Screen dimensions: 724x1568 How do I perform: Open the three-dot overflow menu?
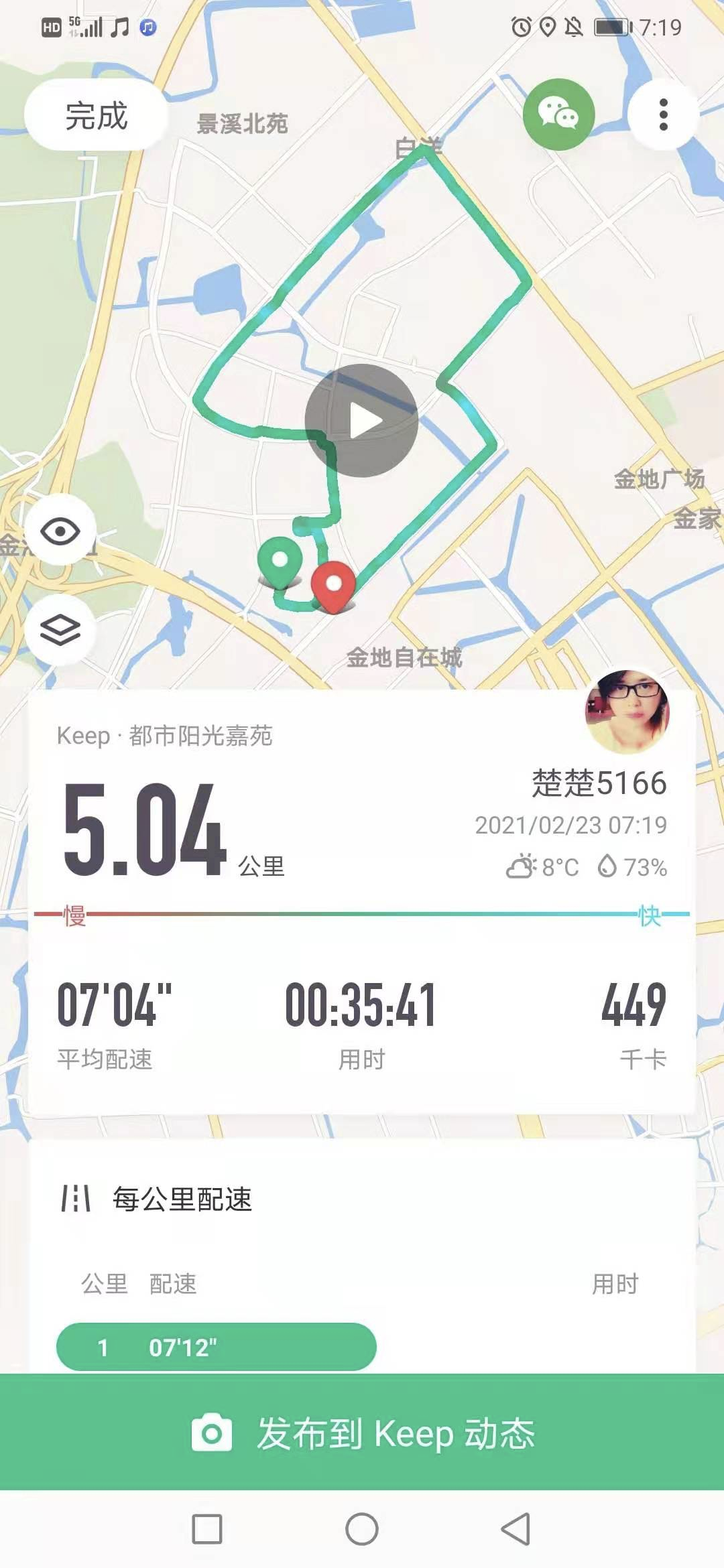pos(663,115)
